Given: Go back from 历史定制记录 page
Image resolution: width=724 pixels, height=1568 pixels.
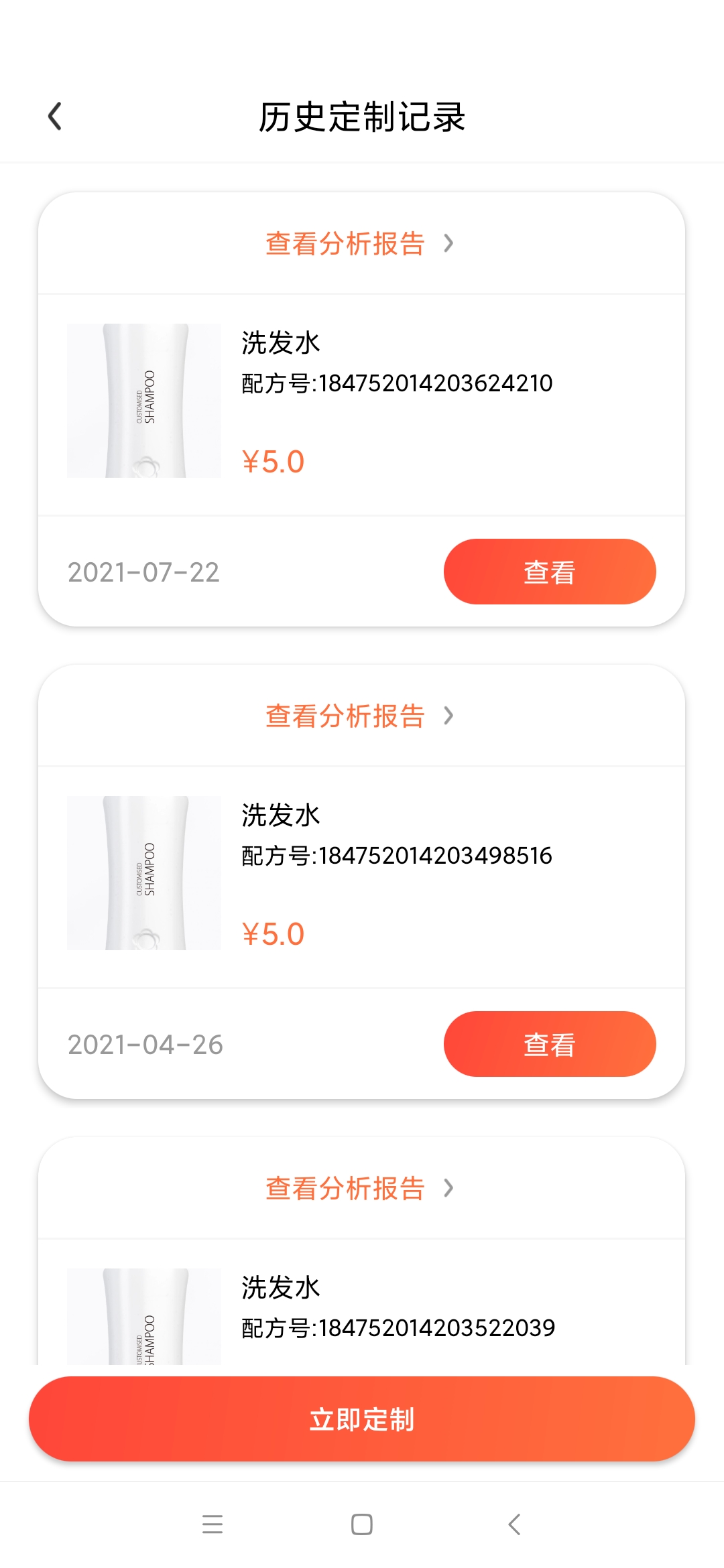Looking at the screenshot, I should click(x=55, y=117).
